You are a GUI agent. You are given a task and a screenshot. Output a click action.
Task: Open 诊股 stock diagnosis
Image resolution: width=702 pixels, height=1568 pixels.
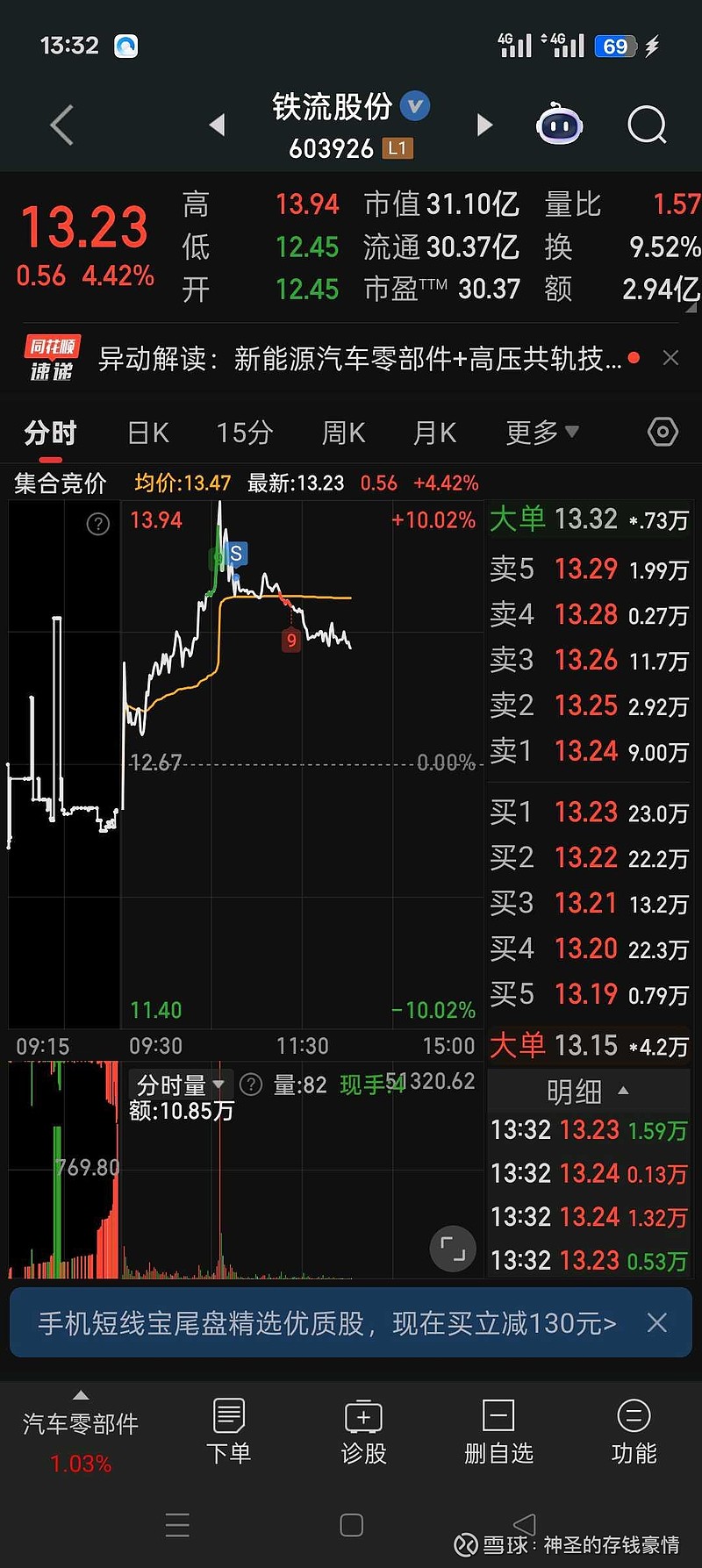[x=363, y=1431]
